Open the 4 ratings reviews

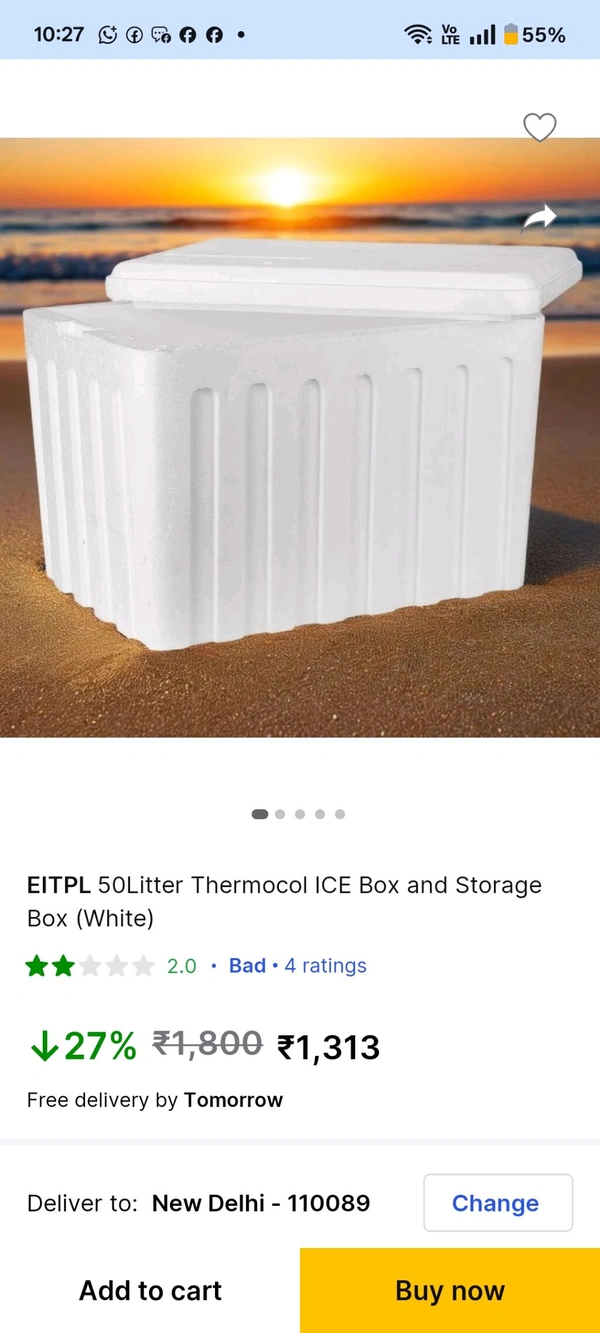point(325,966)
